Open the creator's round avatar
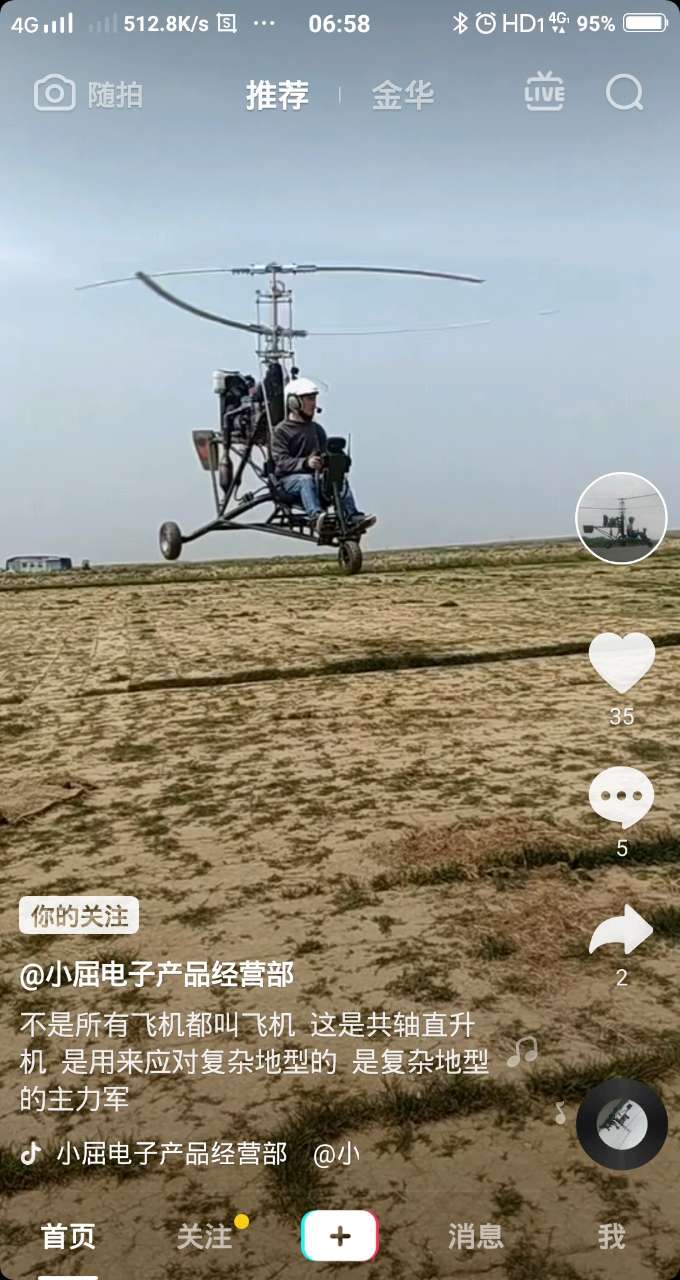Screen dimensions: 680x1280 [x=621, y=518]
